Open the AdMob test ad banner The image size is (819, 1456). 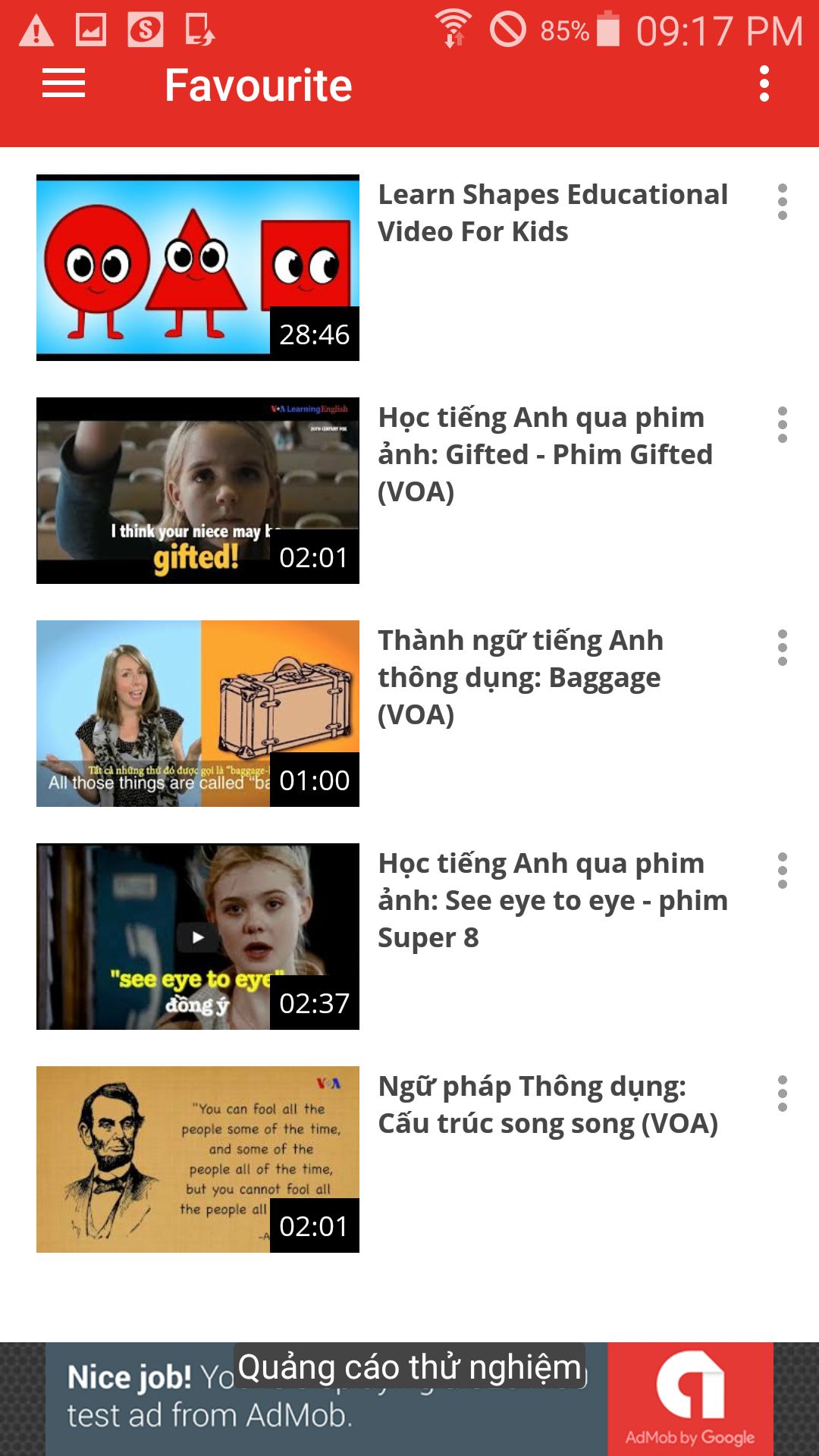click(409, 1399)
